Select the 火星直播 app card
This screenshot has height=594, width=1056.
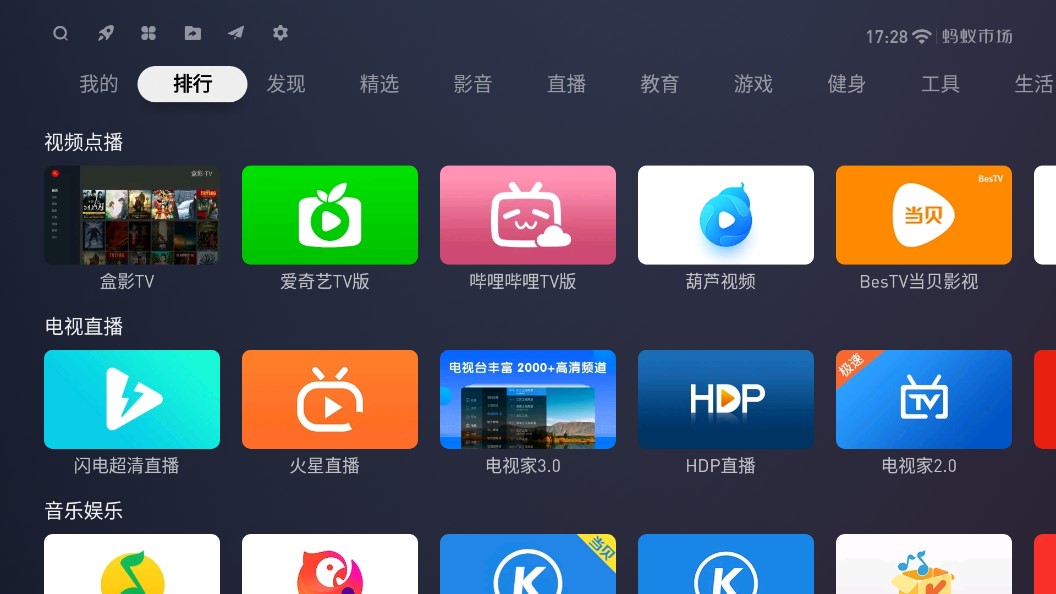(x=330, y=399)
